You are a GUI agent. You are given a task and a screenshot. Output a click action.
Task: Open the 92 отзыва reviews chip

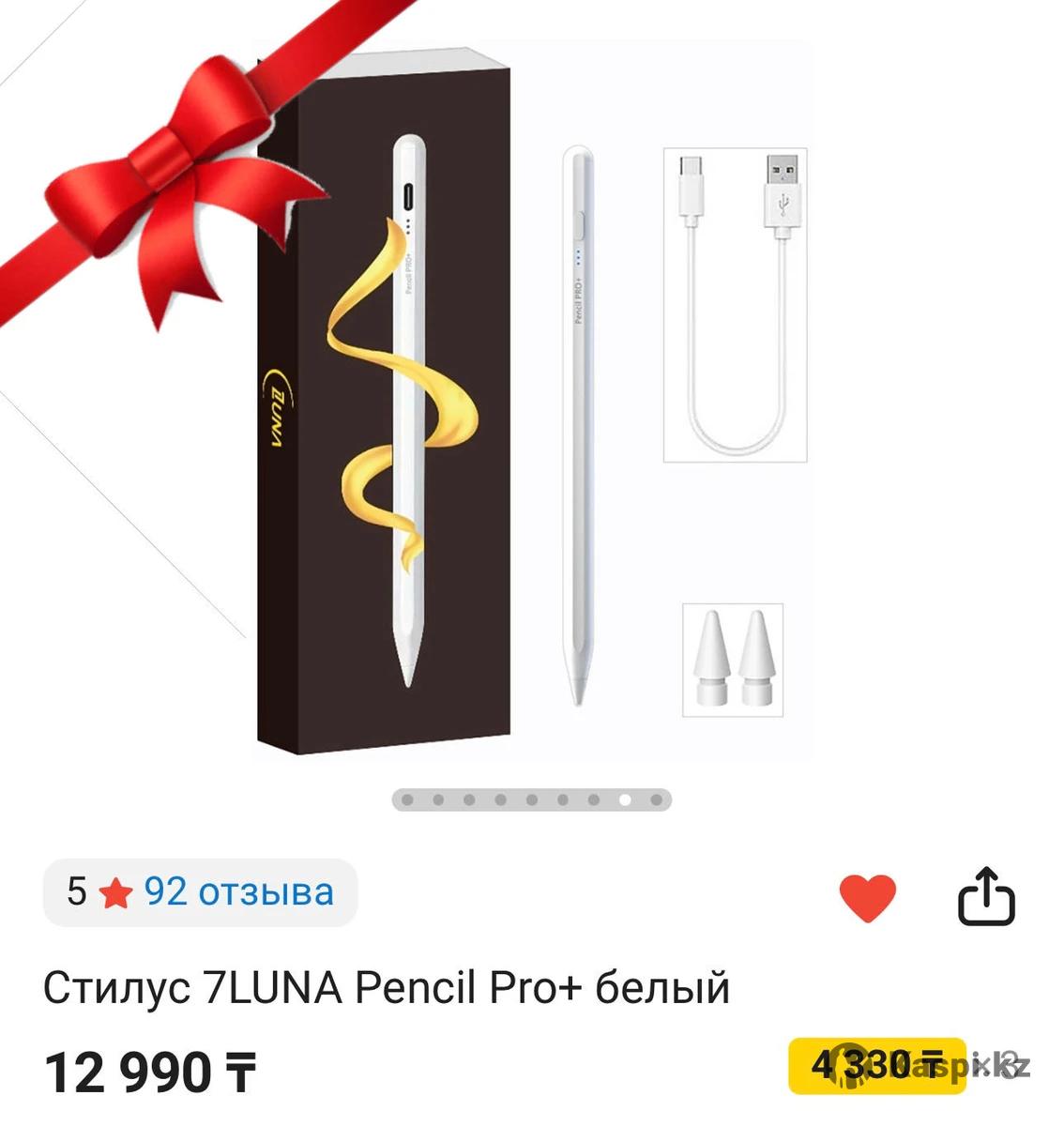pos(200,891)
